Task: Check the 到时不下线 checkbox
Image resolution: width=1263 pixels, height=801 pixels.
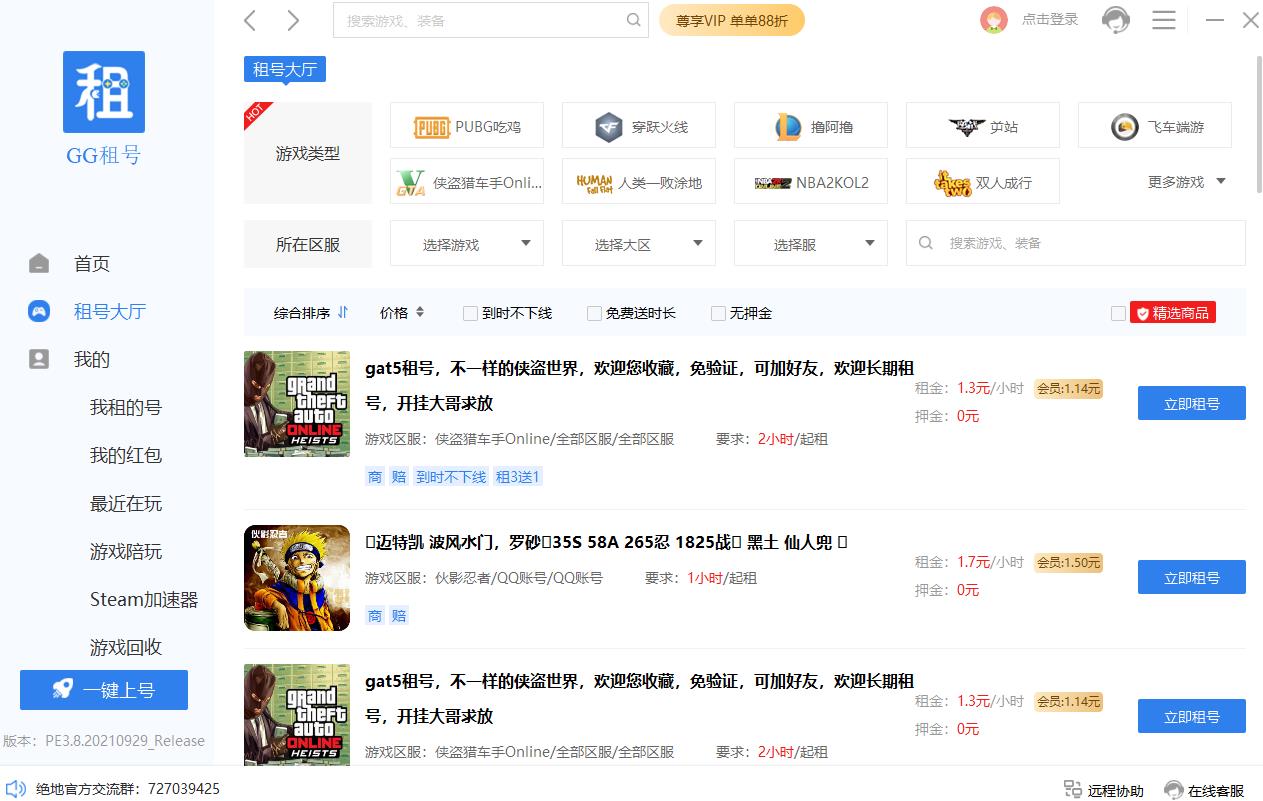Action: click(470, 314)
